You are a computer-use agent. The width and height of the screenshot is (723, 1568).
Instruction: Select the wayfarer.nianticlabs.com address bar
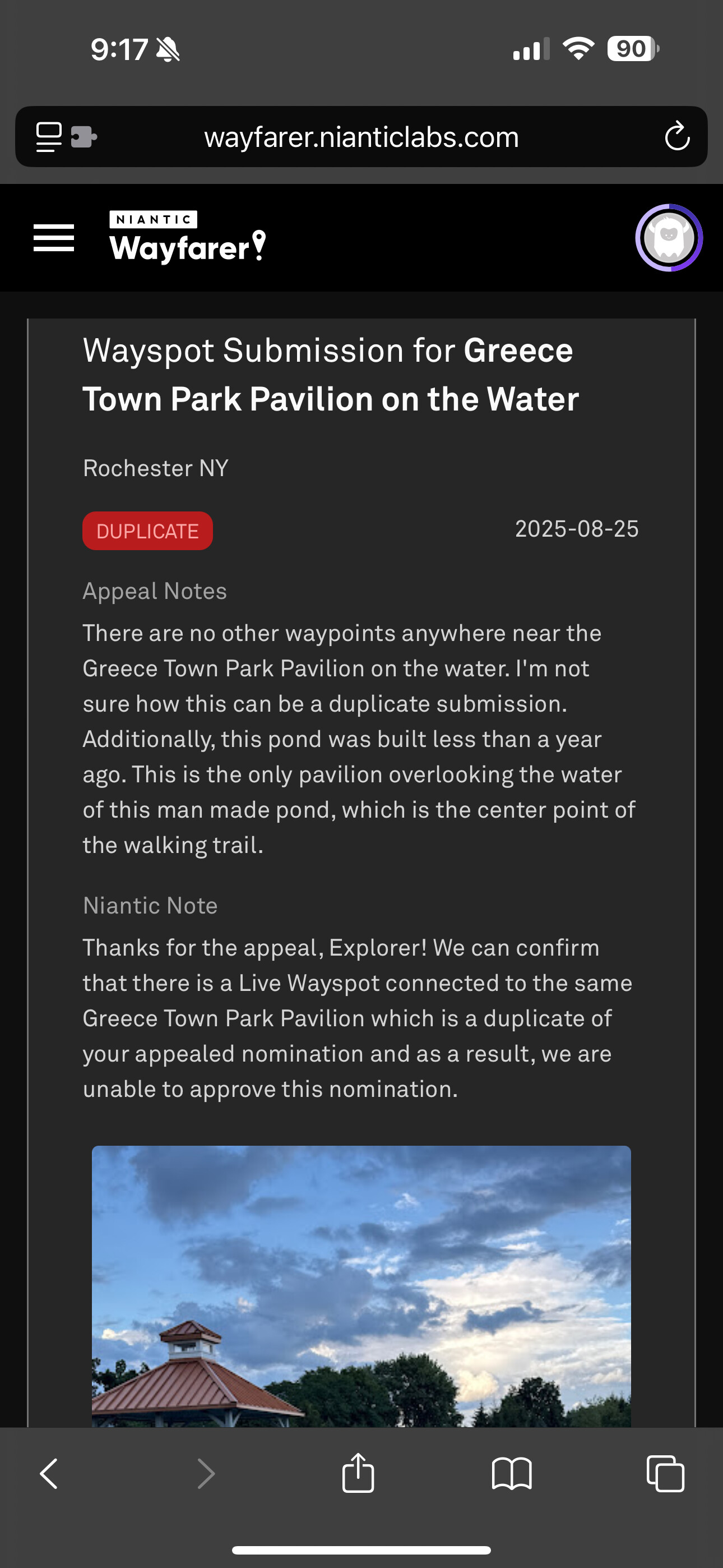click(x=361, y=137)
